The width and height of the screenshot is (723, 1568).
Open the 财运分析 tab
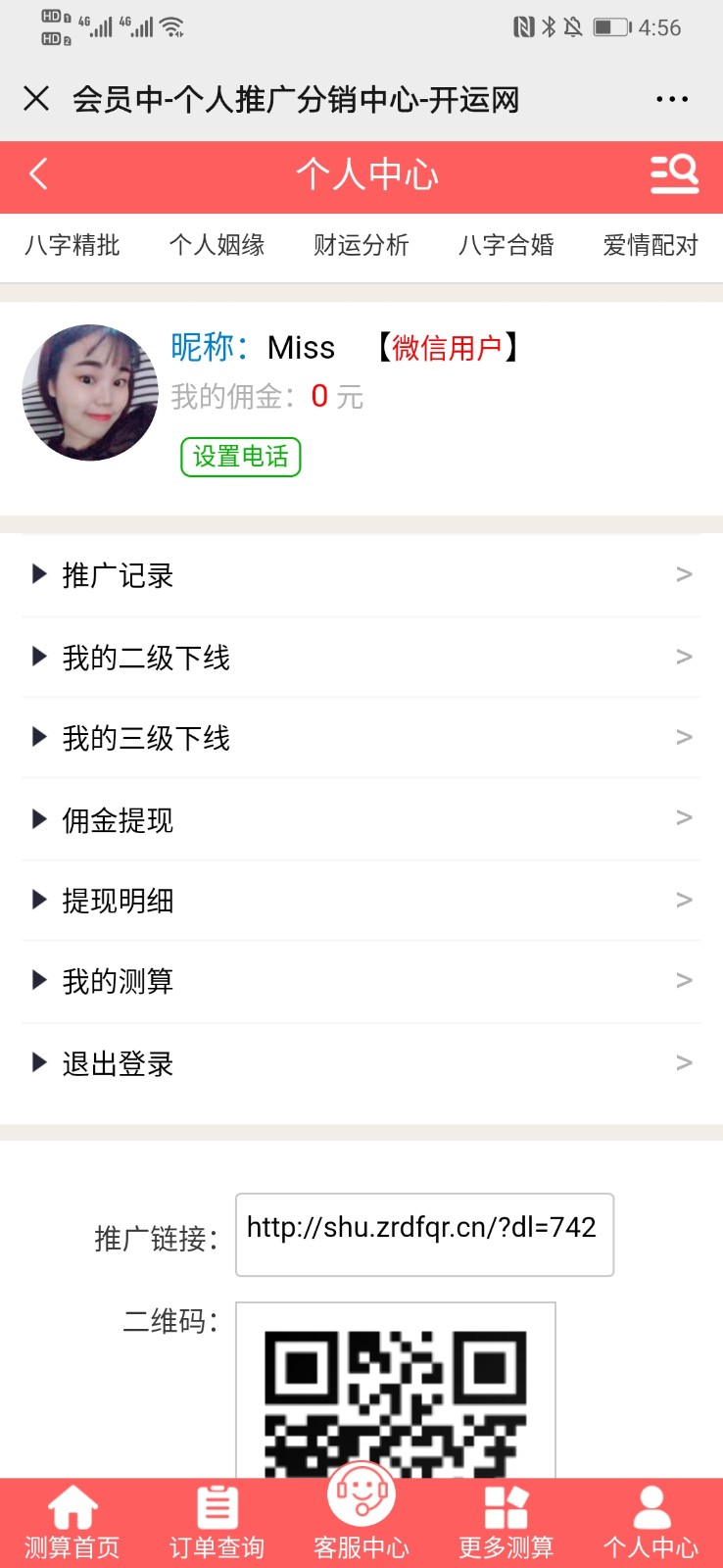click(x=361, y=245)
